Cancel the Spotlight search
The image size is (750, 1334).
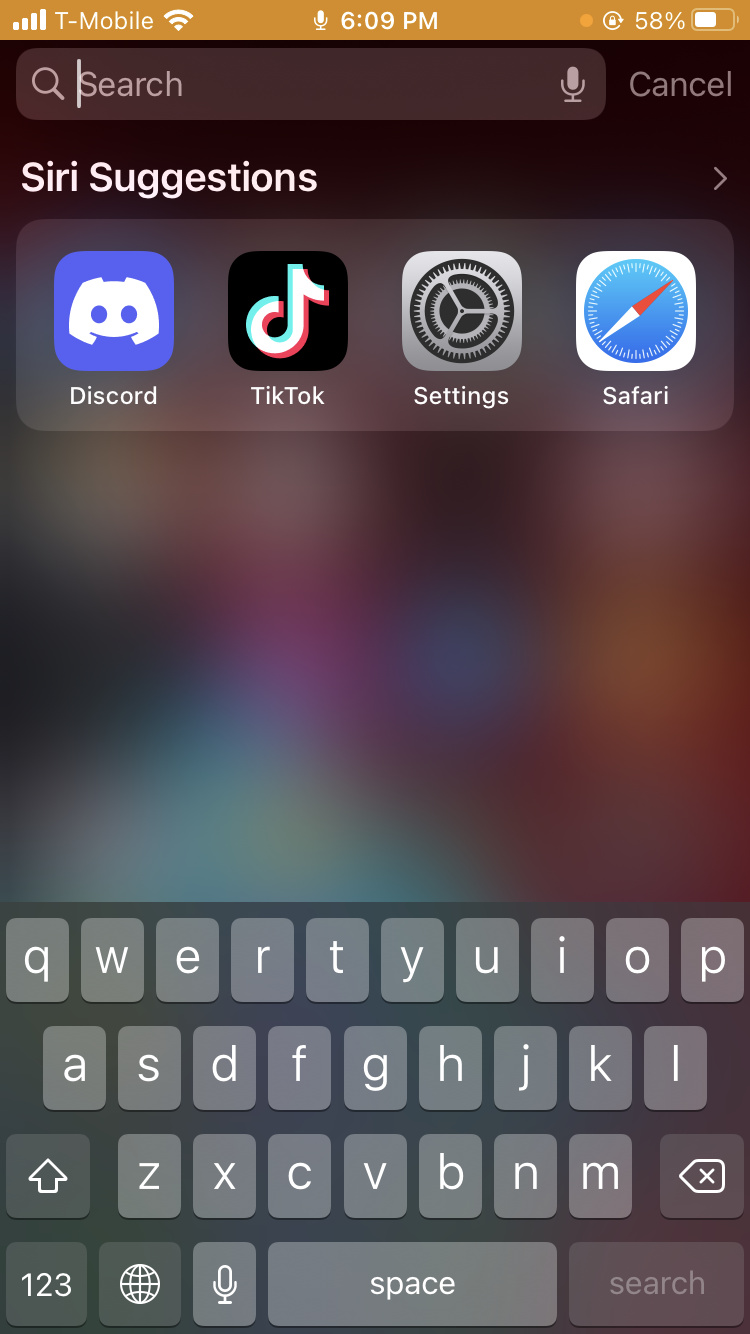point(680,84)
